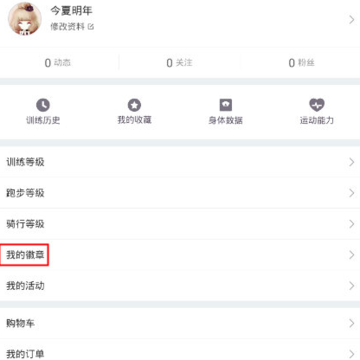Open the 购物车 shopping cart

point(180,323)
